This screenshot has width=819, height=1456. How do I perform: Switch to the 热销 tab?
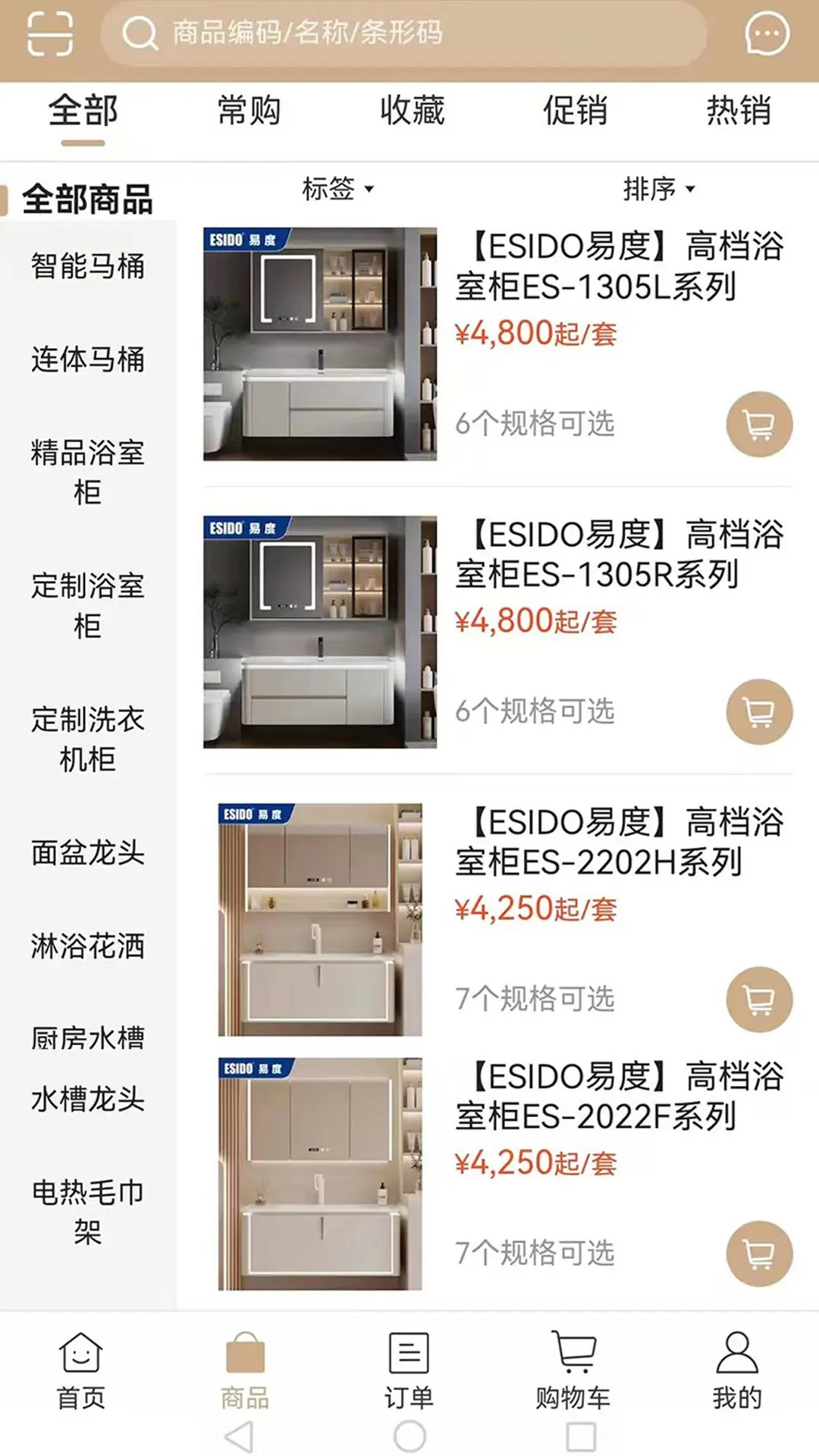pos(738,111)
